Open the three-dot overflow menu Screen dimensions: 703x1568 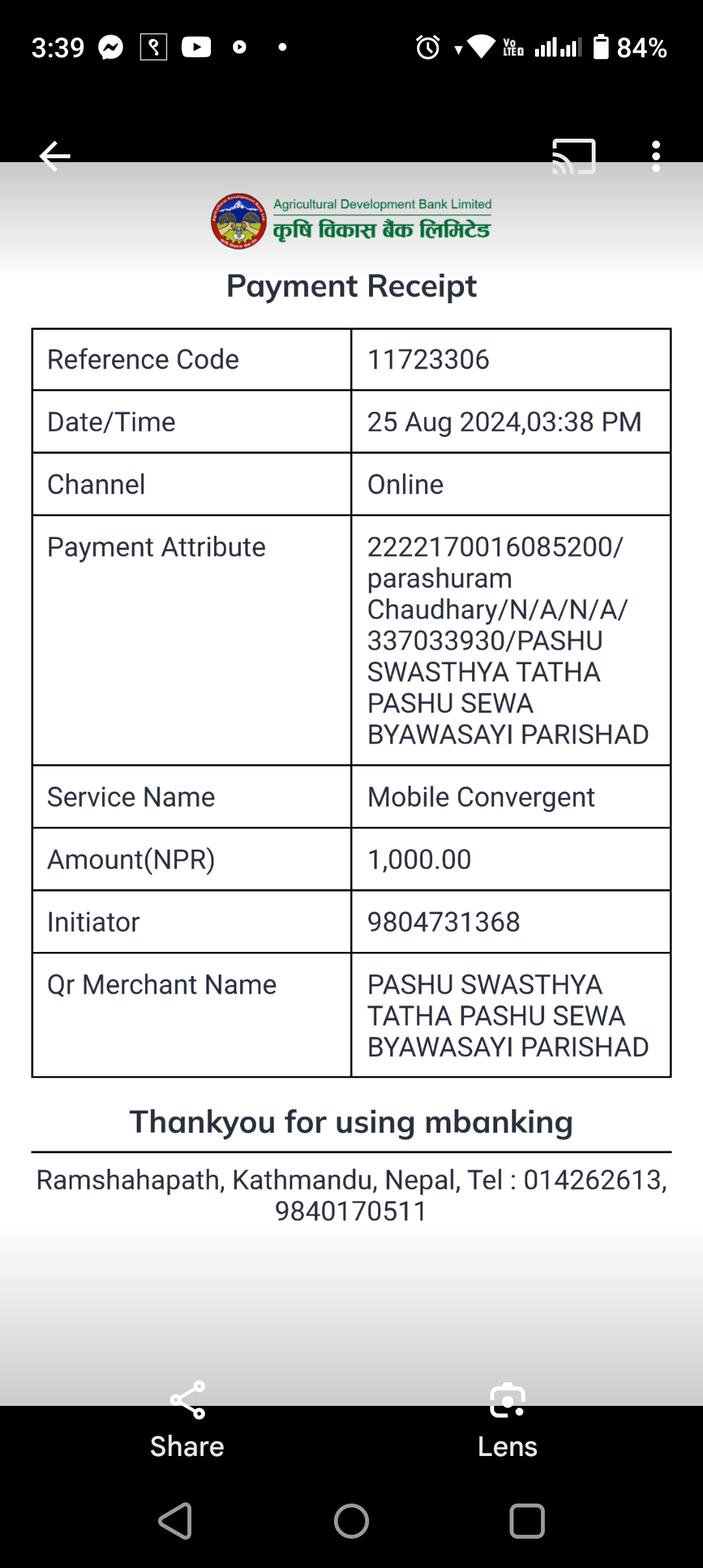[655, 156]
